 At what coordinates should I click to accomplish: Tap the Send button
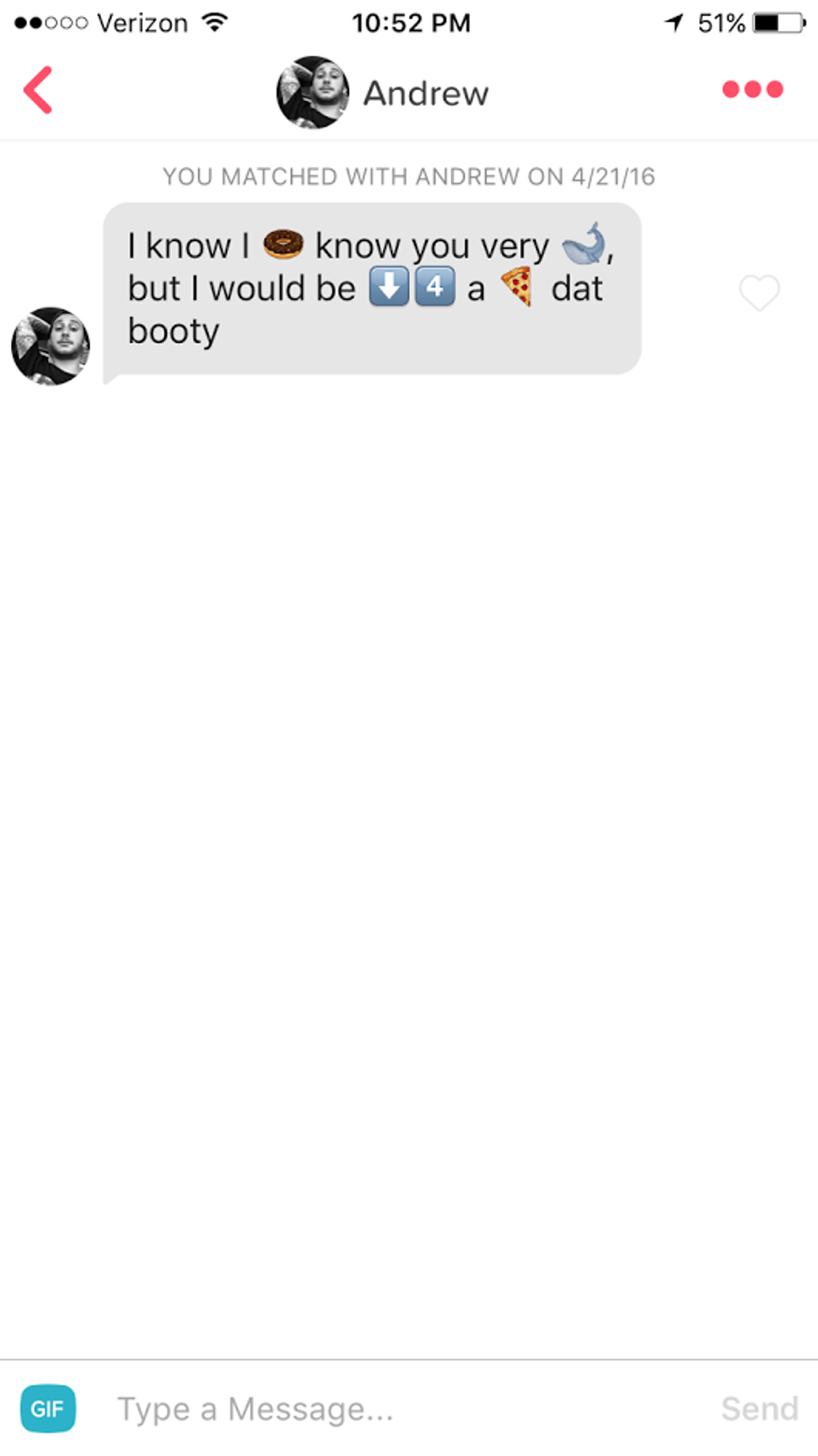(759, 1408)
